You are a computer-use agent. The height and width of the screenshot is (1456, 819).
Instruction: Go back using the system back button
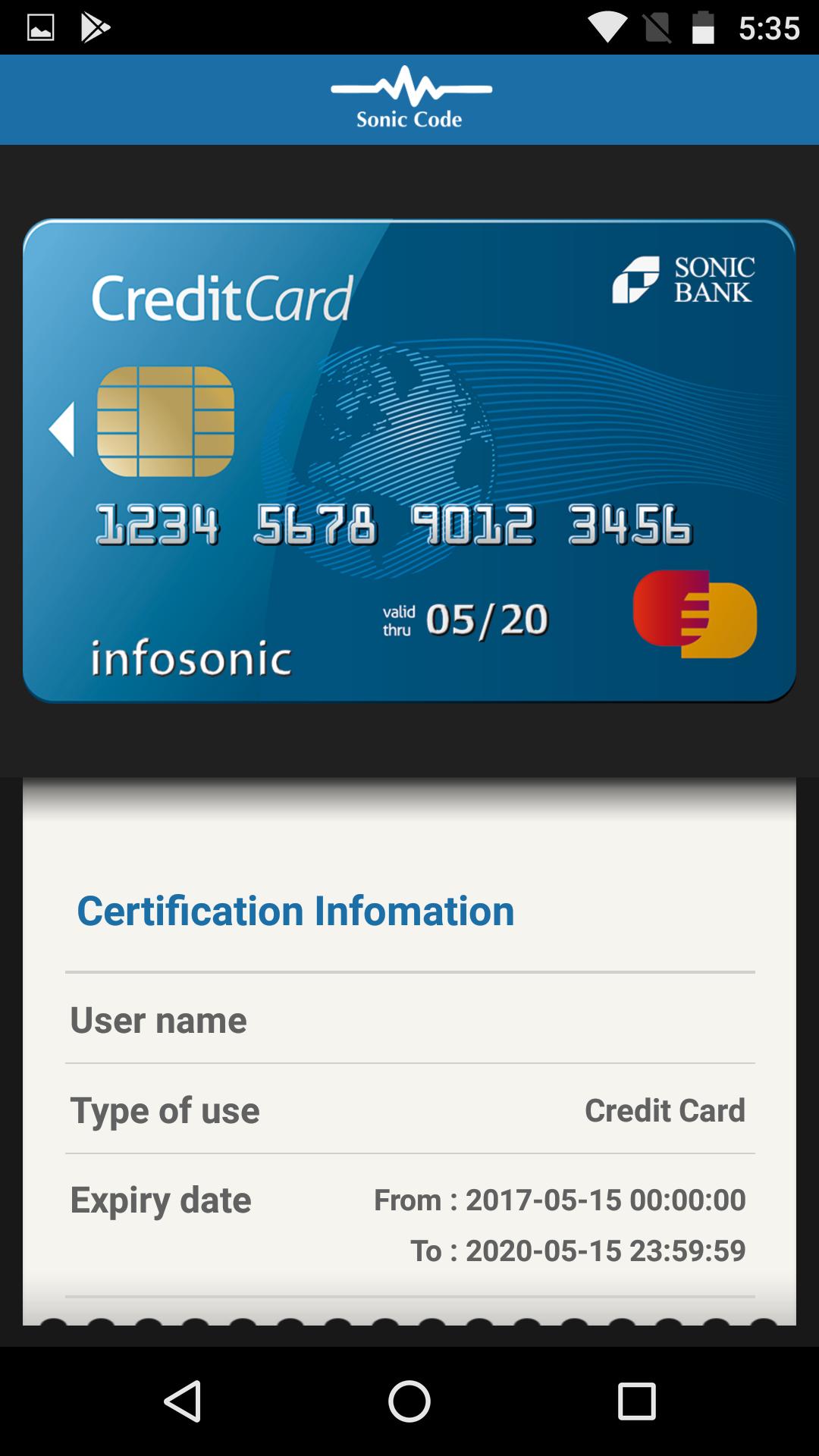(183, 1400)
